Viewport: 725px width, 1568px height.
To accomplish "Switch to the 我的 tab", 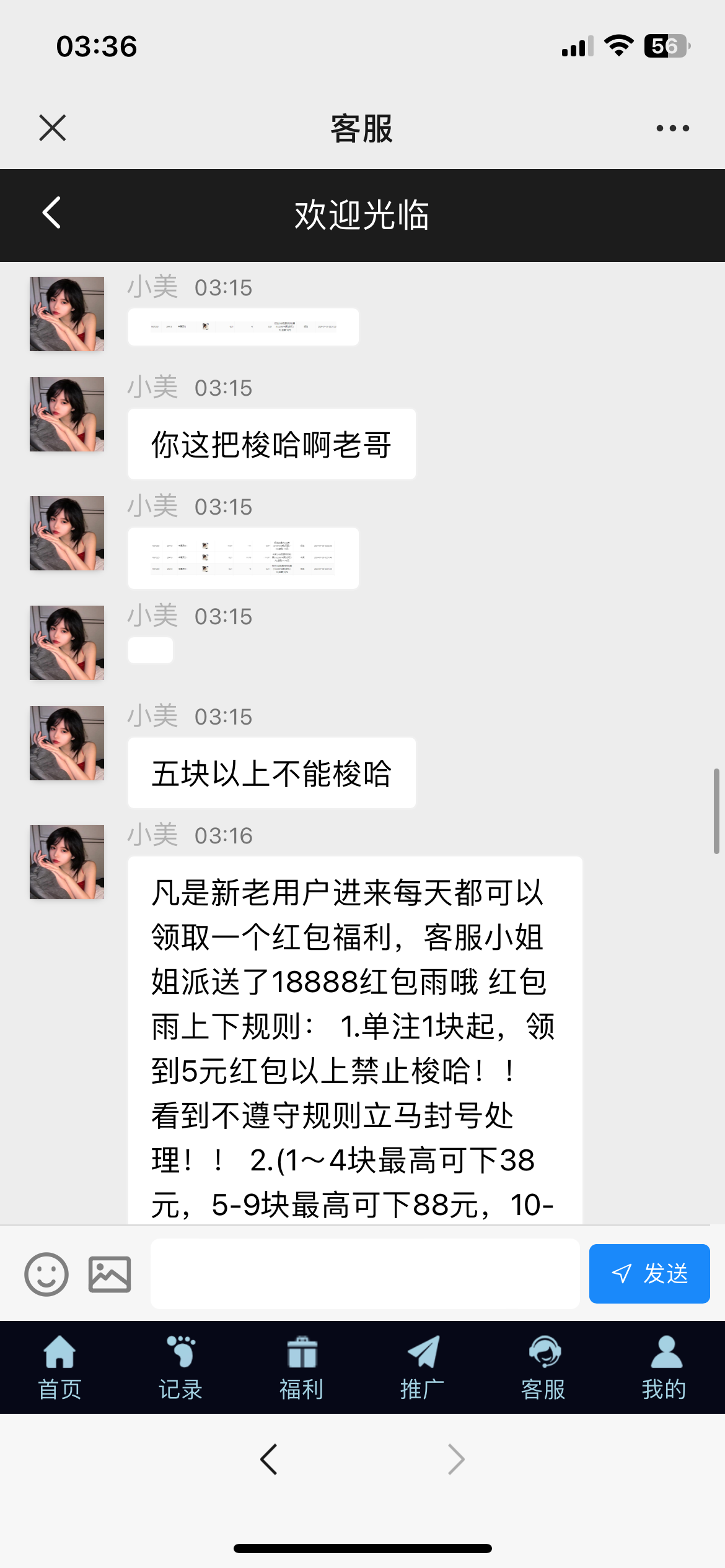I will coord(664,1367).
